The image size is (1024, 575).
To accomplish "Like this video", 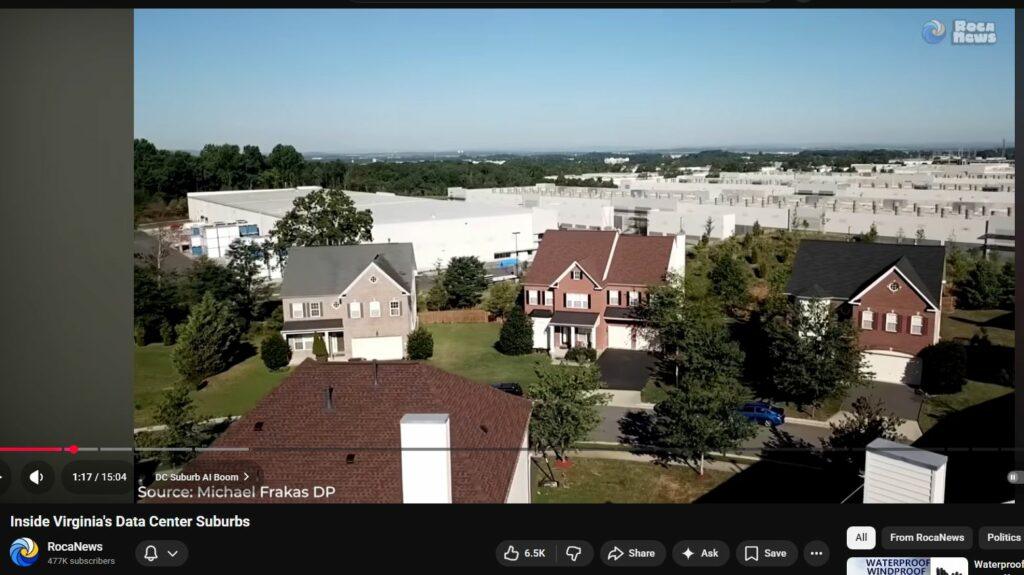I will point(524,553).
